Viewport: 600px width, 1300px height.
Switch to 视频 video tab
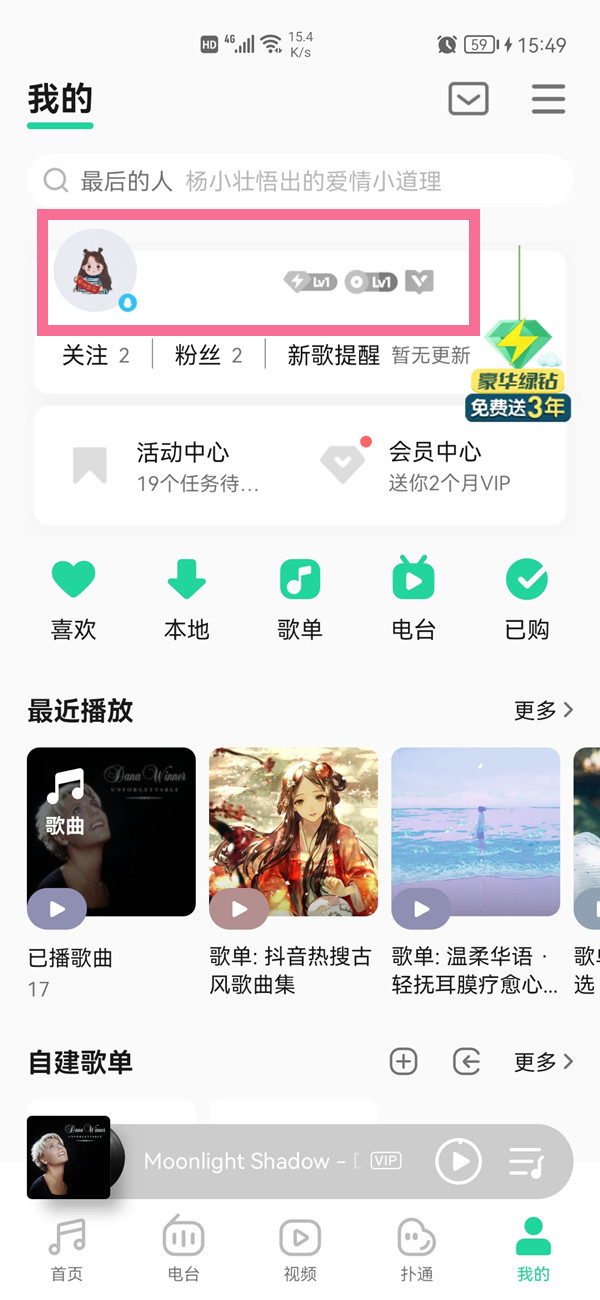tap(300, 1249)
